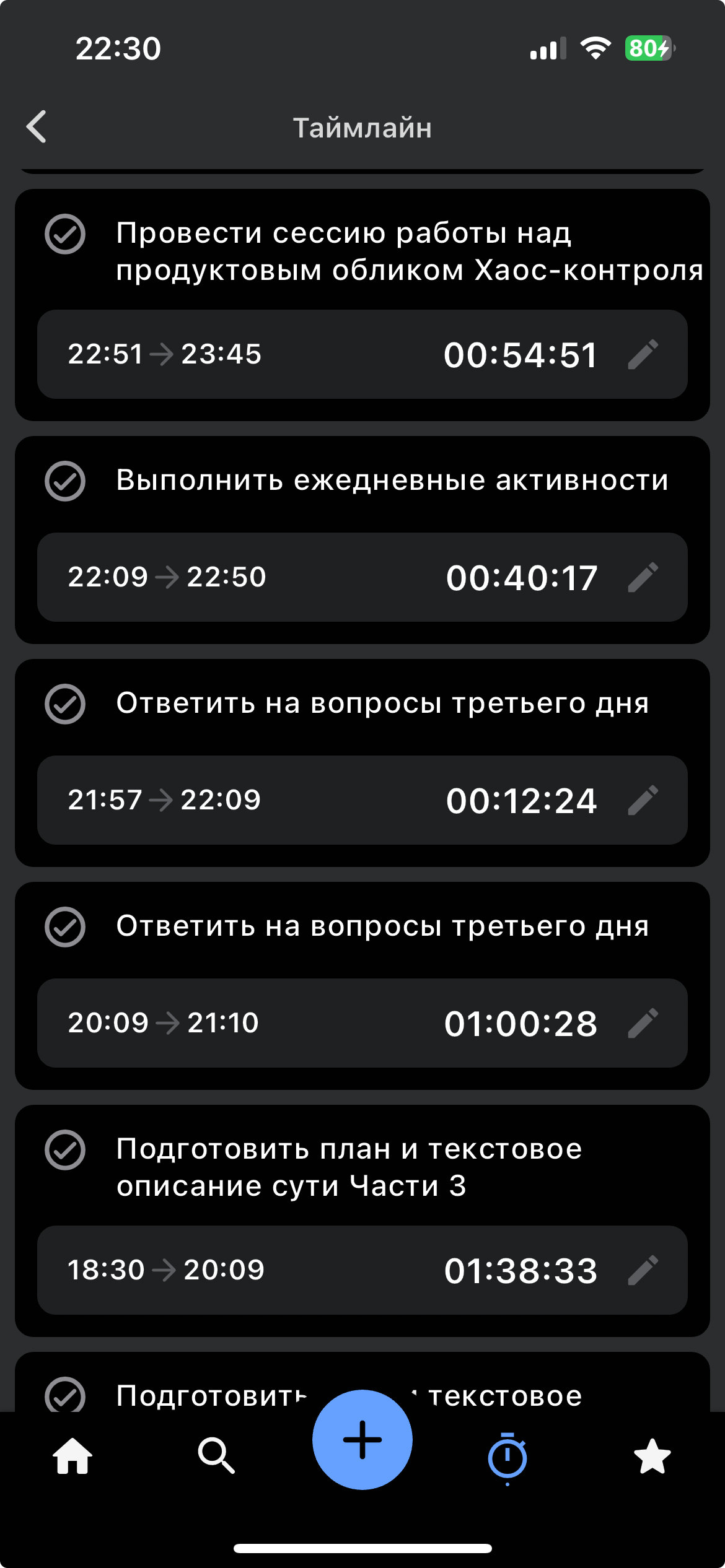Tap the pencil on the 18:30 → 20:09 entry

coord(643,1270)
